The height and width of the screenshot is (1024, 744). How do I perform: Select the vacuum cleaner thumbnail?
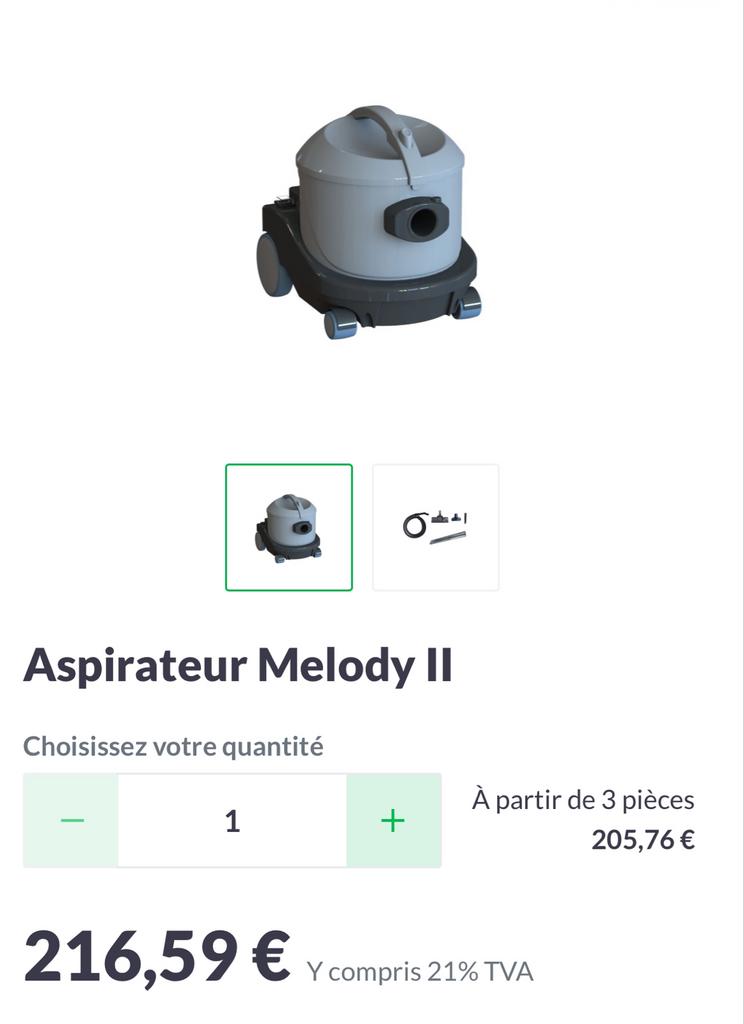point(290,527)
